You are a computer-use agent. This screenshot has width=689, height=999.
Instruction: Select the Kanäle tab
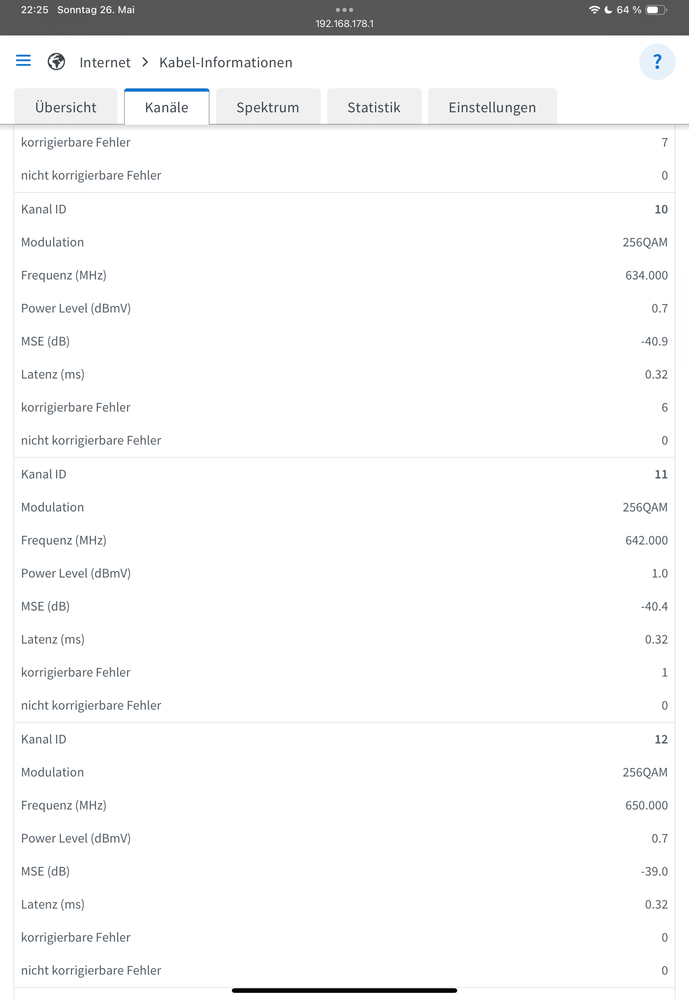pyautogui.click(x=166, y=107)
